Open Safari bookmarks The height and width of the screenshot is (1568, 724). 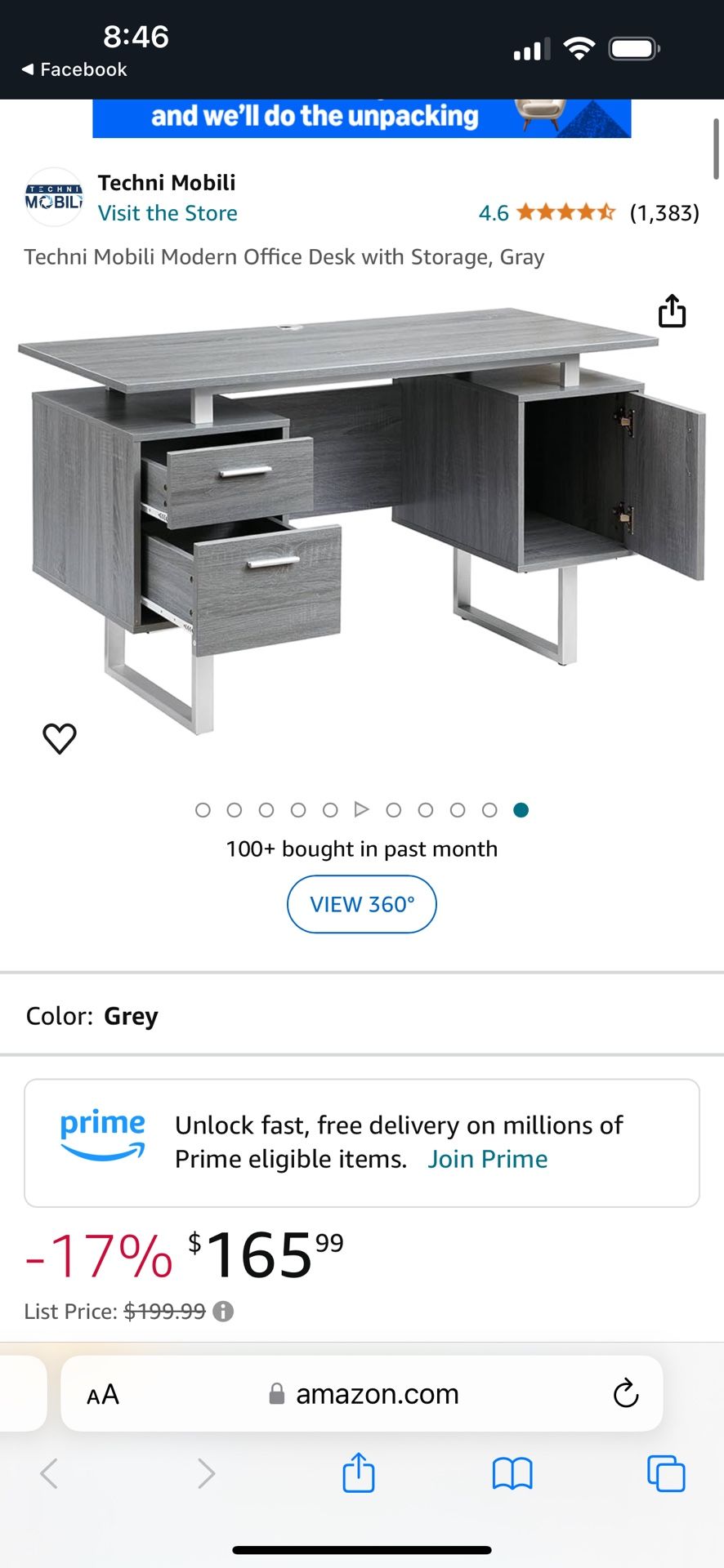click(512, 1473)
